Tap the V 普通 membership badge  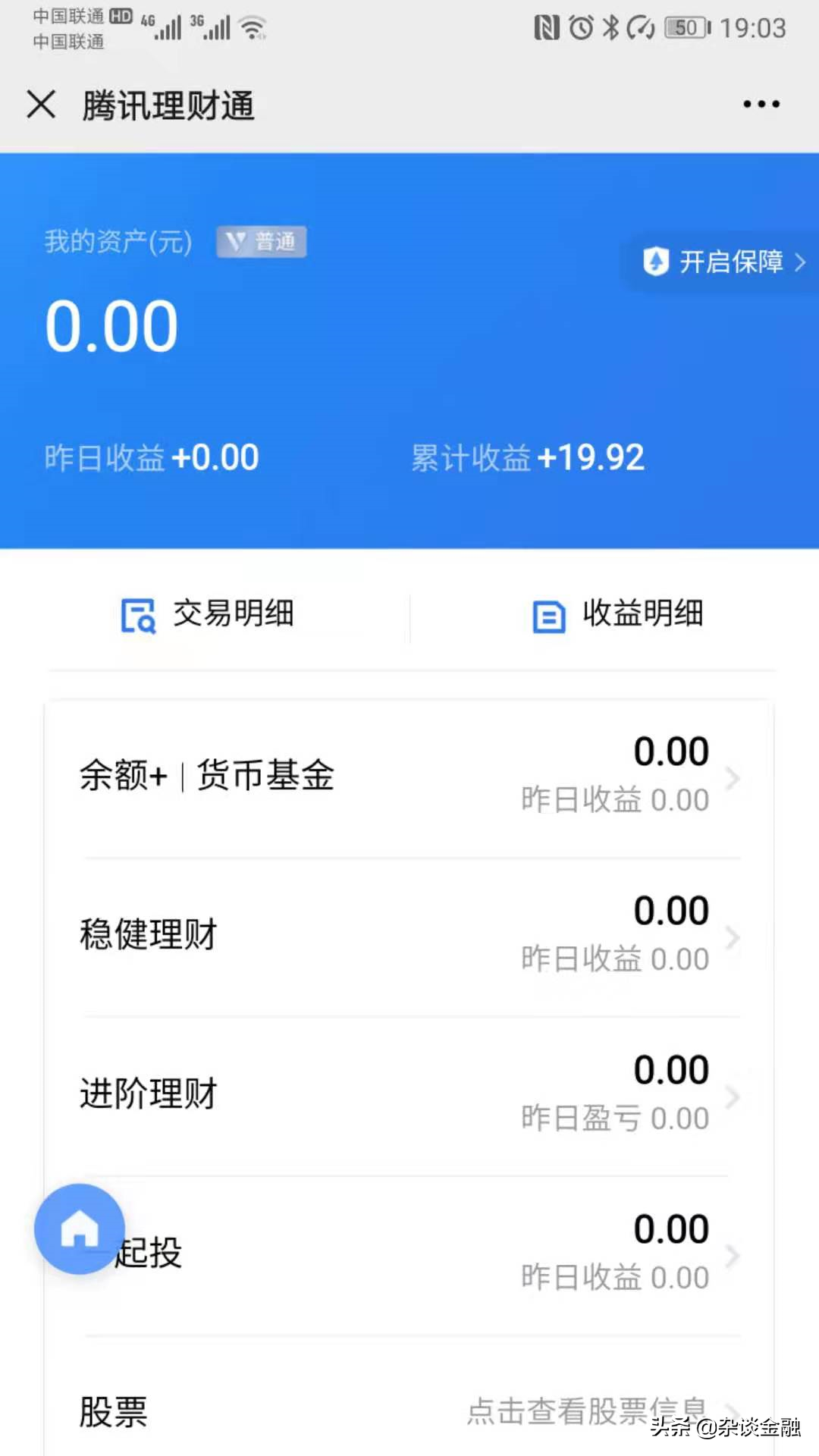(x=261, y=242)
